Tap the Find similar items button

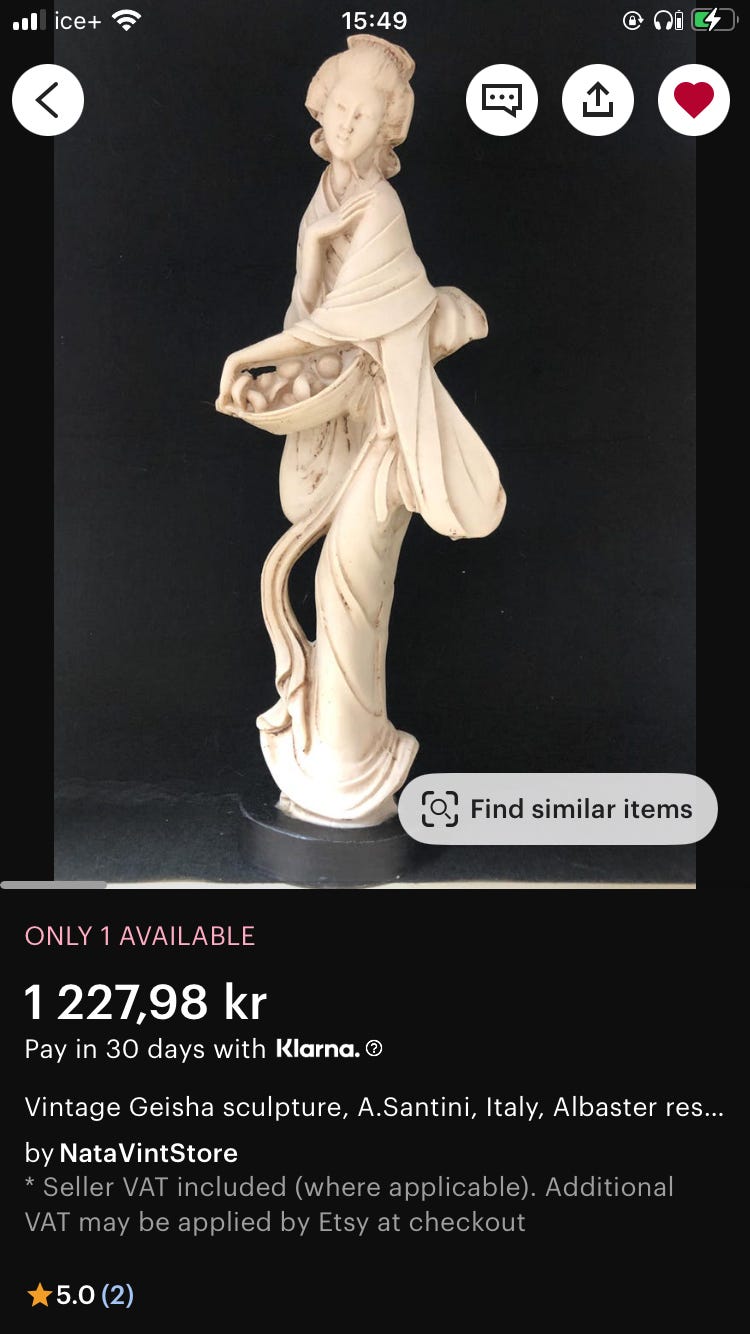pyautogui.click(x=557, y=808)
